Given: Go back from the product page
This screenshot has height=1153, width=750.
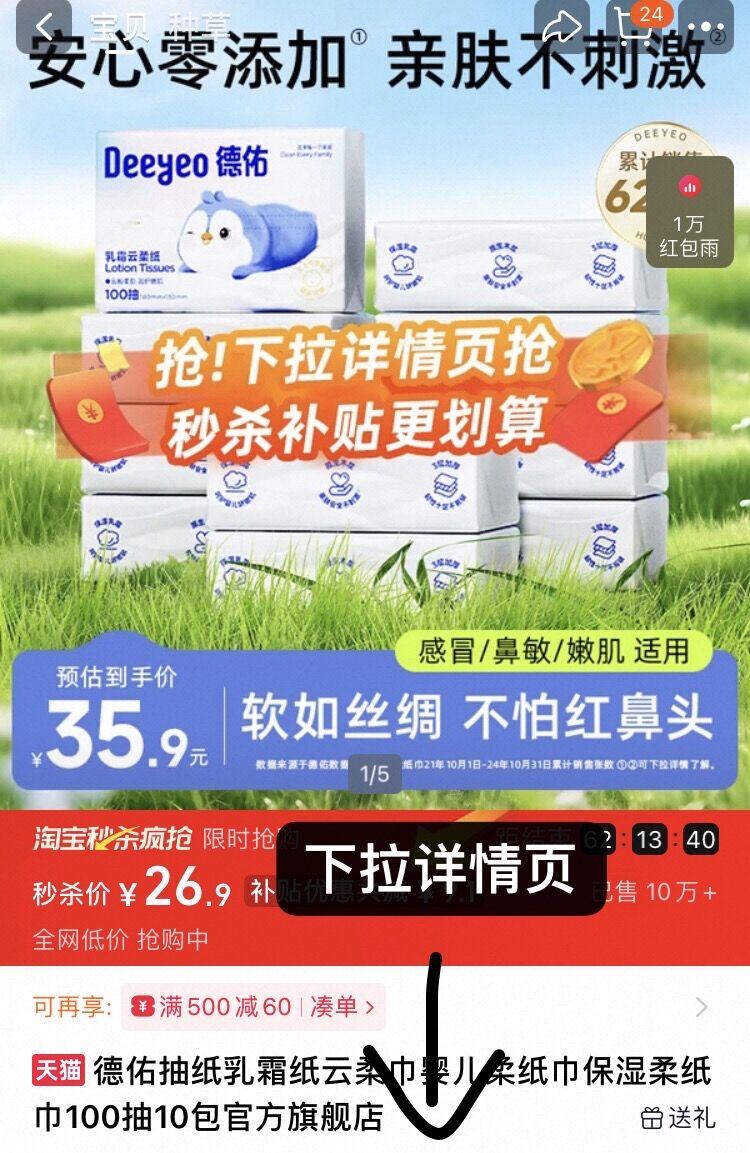Looking at the screenshot, I should (x=43, y=26).
